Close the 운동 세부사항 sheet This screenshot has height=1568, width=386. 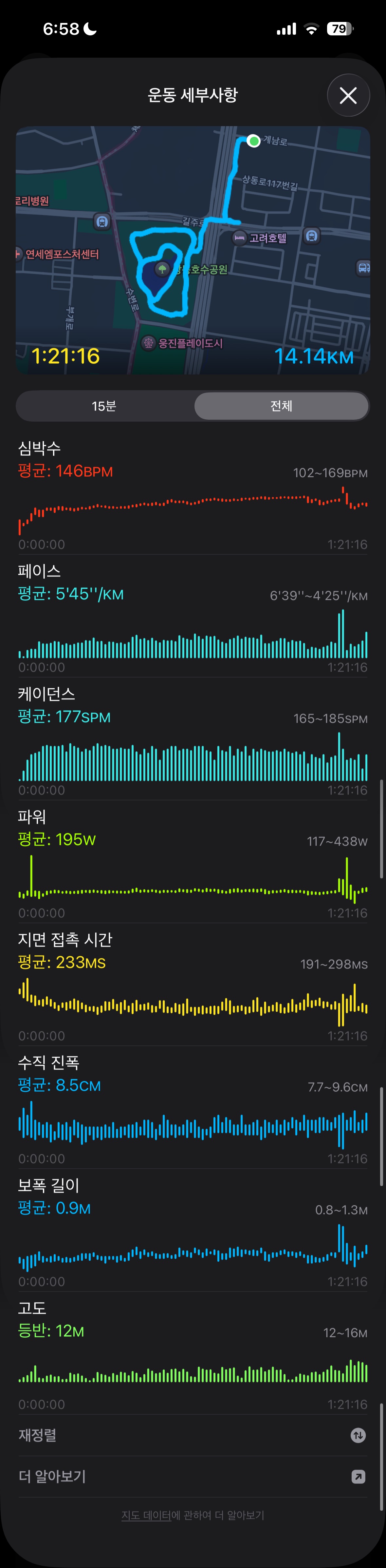coord(348,96)
